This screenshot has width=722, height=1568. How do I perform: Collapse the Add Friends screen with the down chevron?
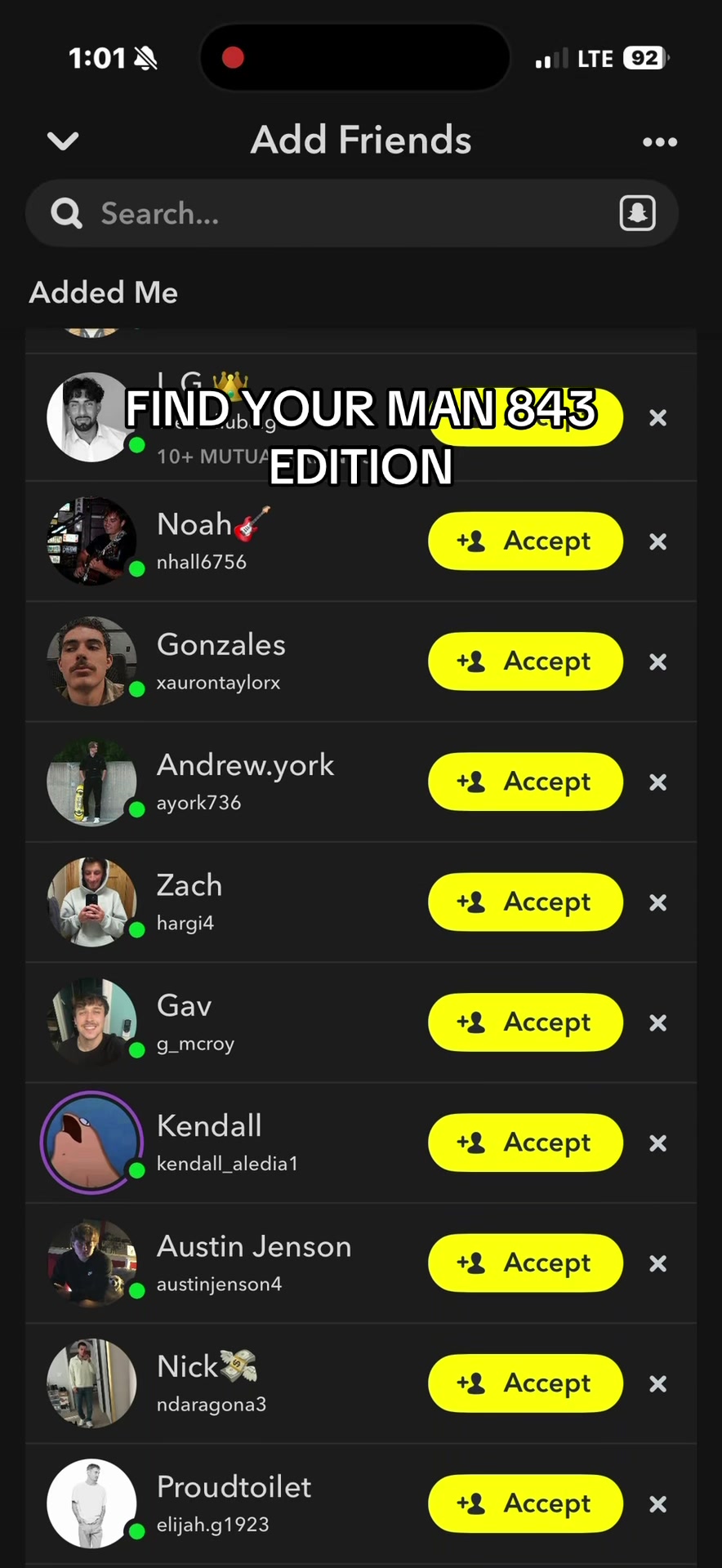click(x=63, y=141)
